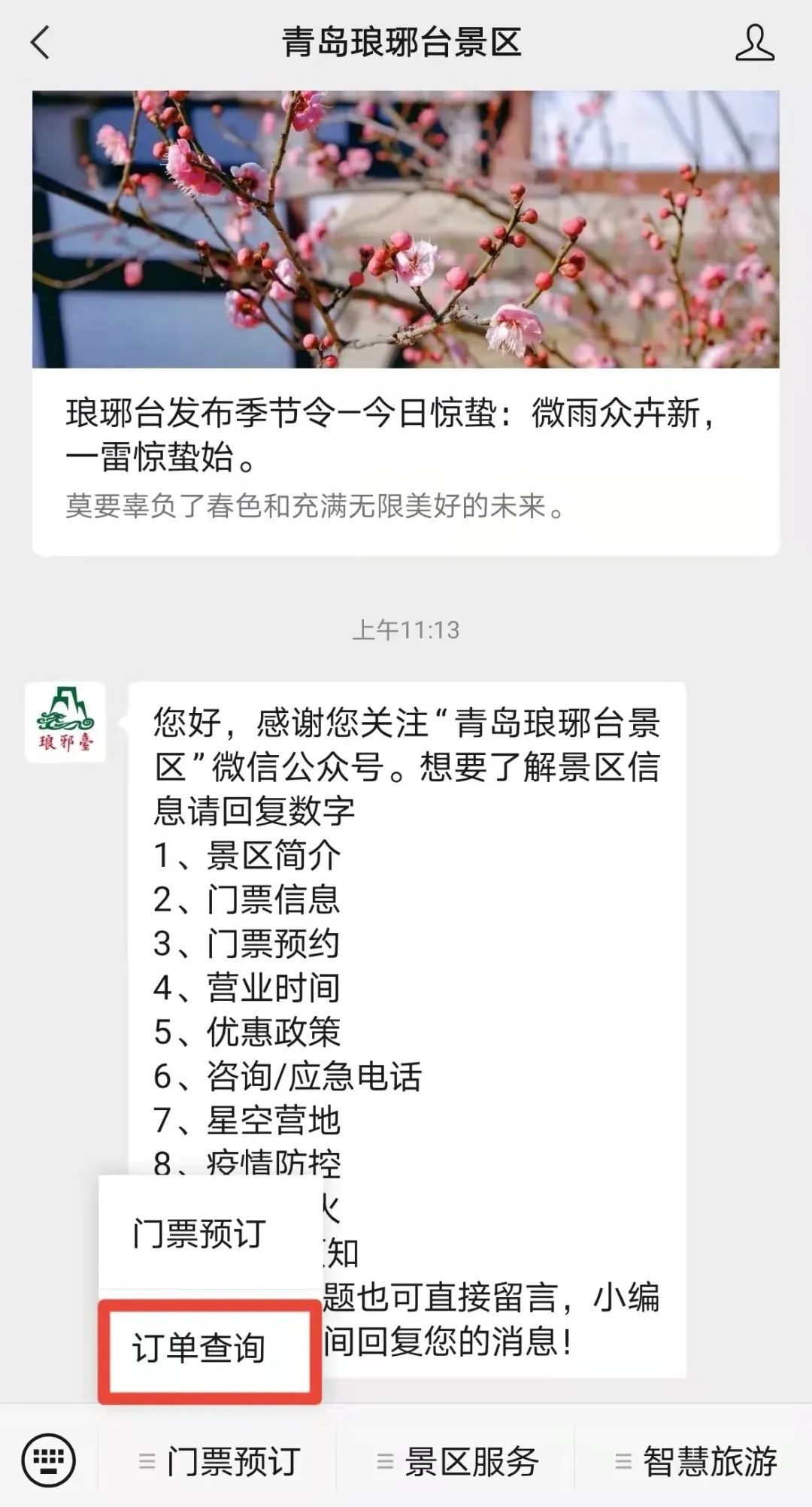Open the 智慧旅游 bottom menu
This screenshot has width=812, height=1507.
point(696,1461)
